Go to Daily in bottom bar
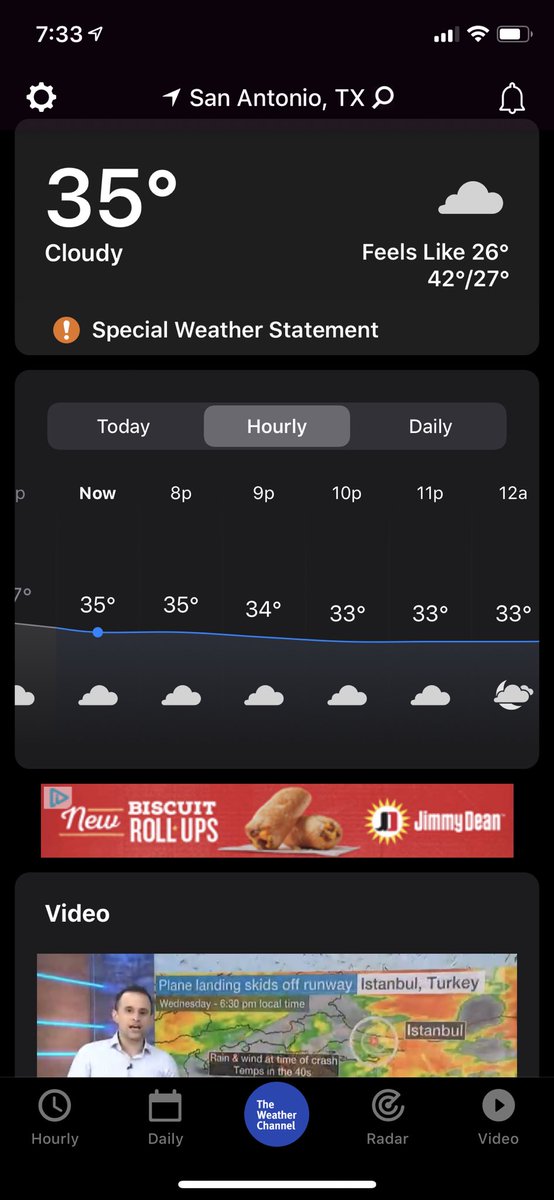This screenshot has width=554, height=1200. coord(165,1118)
